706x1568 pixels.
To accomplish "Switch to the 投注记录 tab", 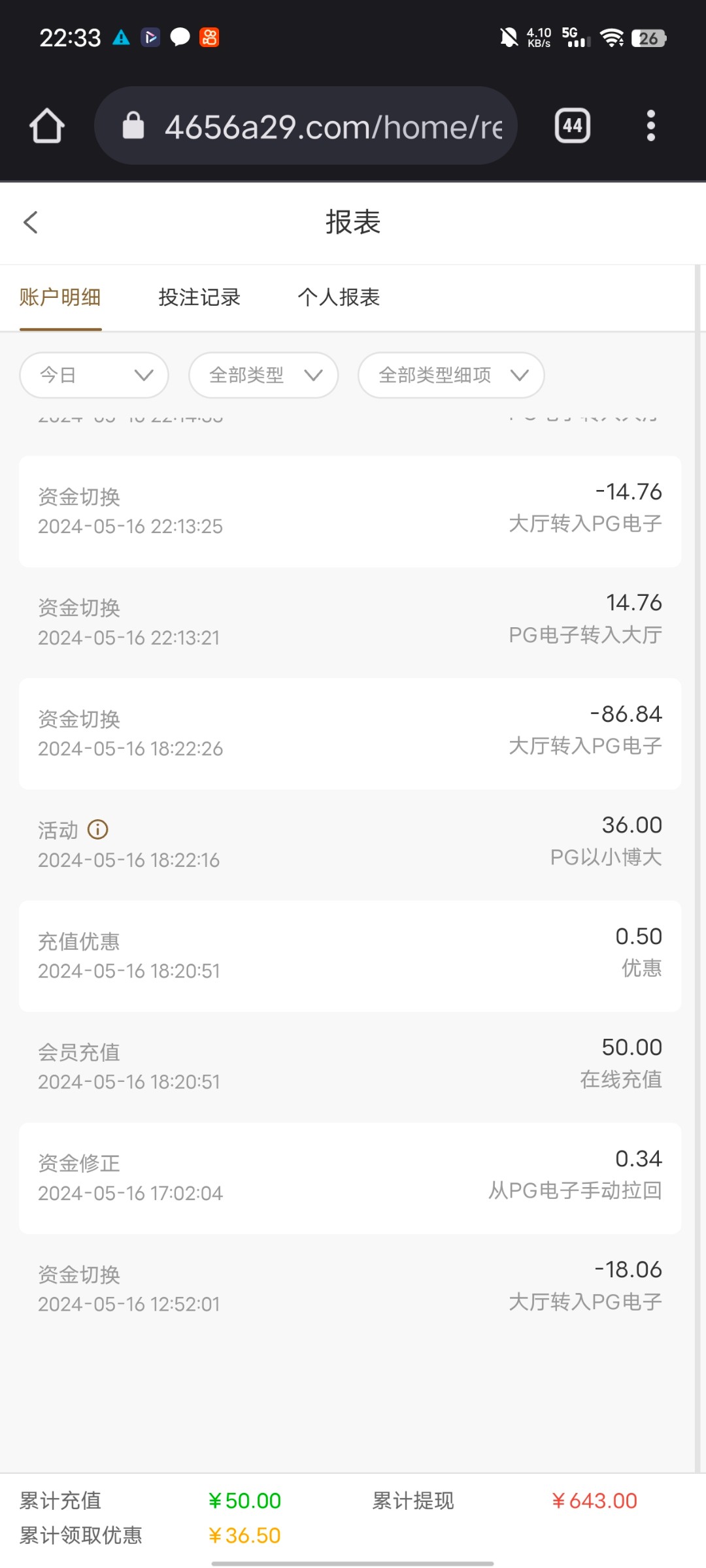I will click(x=199, y=297).
